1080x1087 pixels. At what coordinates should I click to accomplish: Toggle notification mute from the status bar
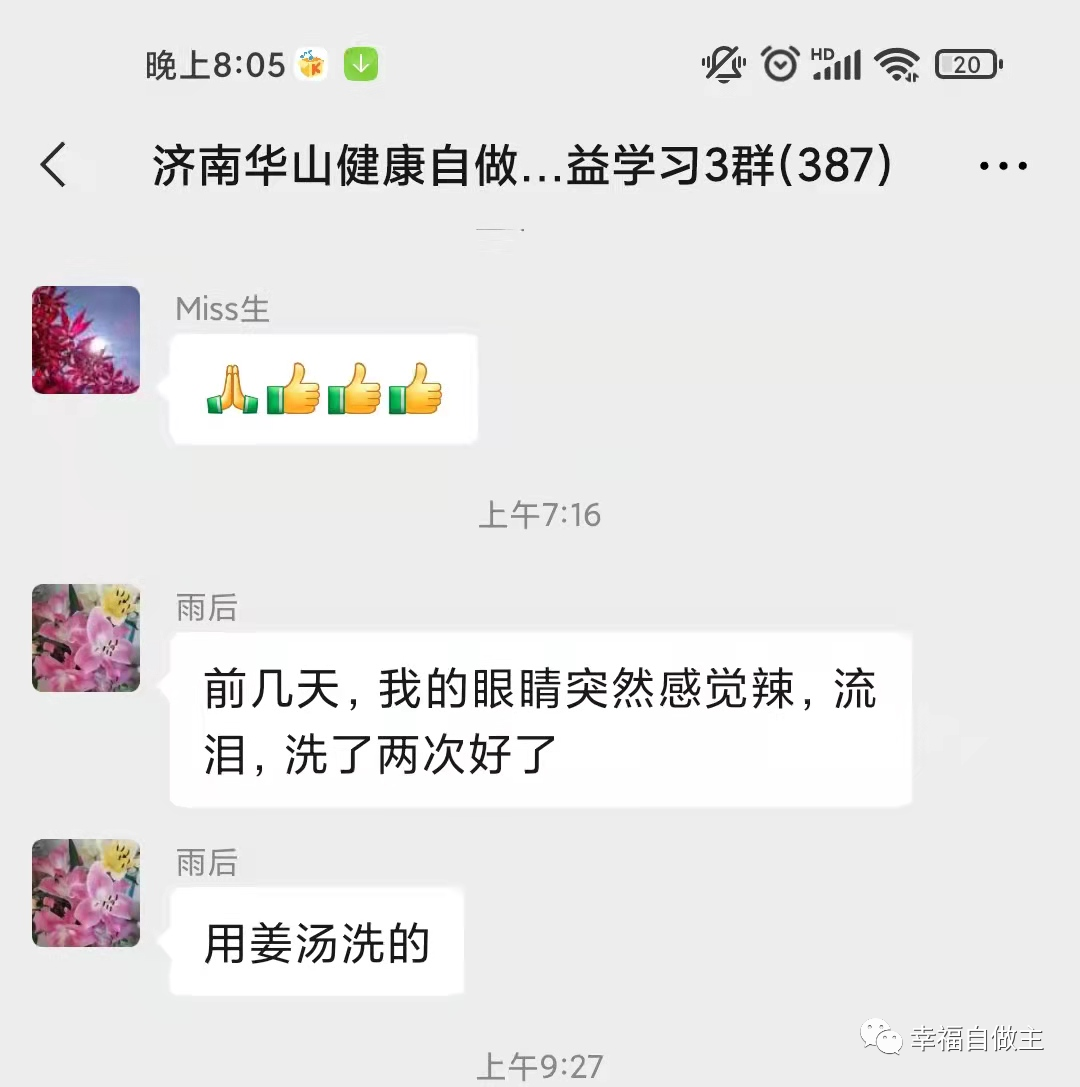[x=724, y=63]
